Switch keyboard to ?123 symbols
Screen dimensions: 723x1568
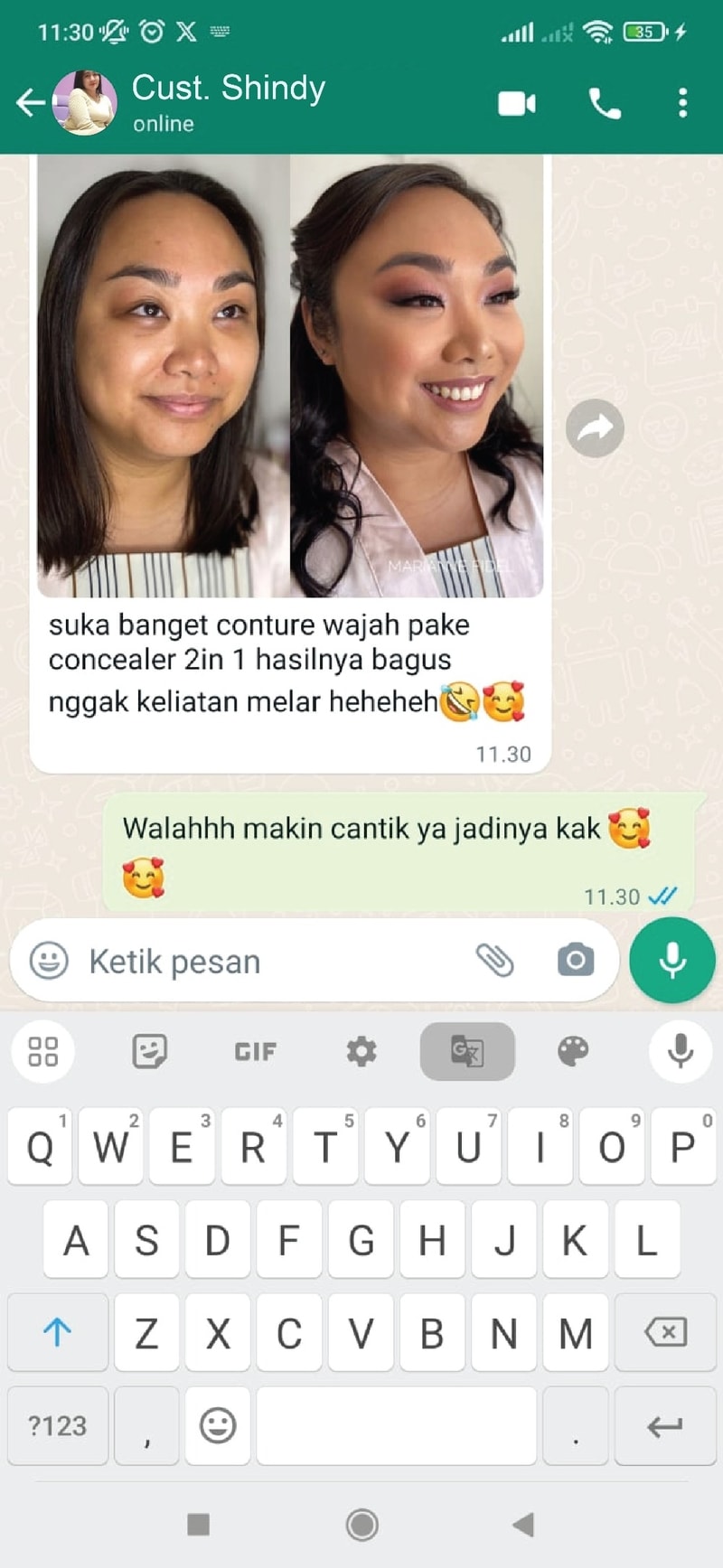[x=57, y=1426]
